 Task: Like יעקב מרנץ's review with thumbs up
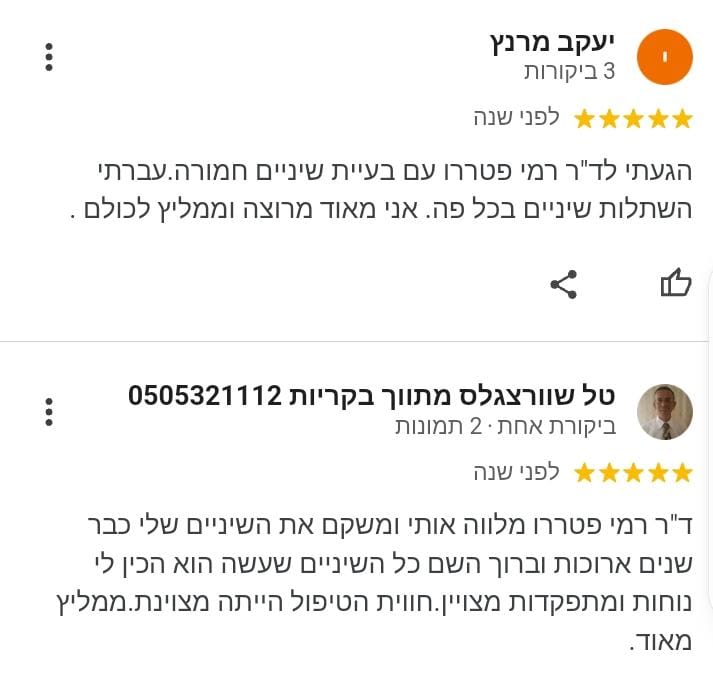tap(676, 283)
